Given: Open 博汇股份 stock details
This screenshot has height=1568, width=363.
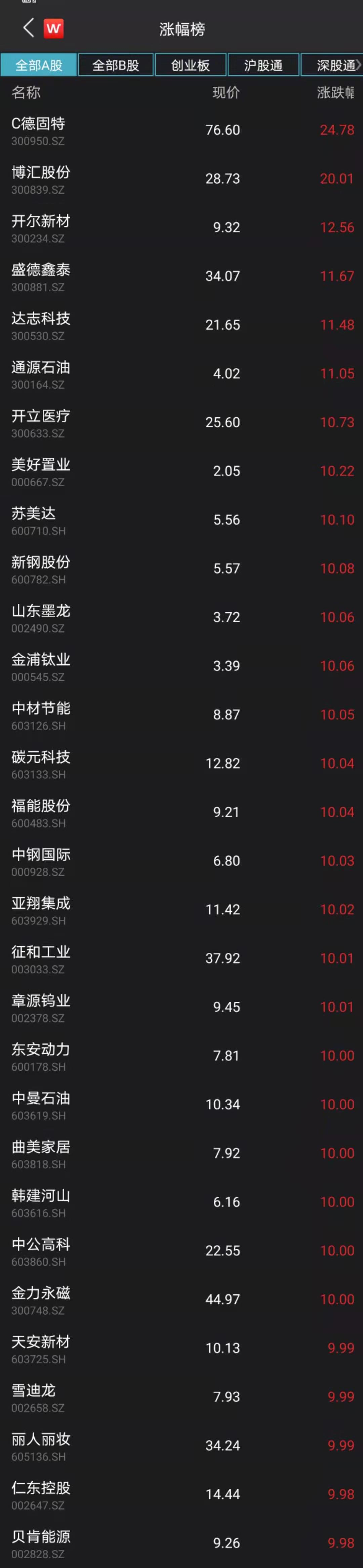Looking at the screenshot, I should click(x=182, y=179).
